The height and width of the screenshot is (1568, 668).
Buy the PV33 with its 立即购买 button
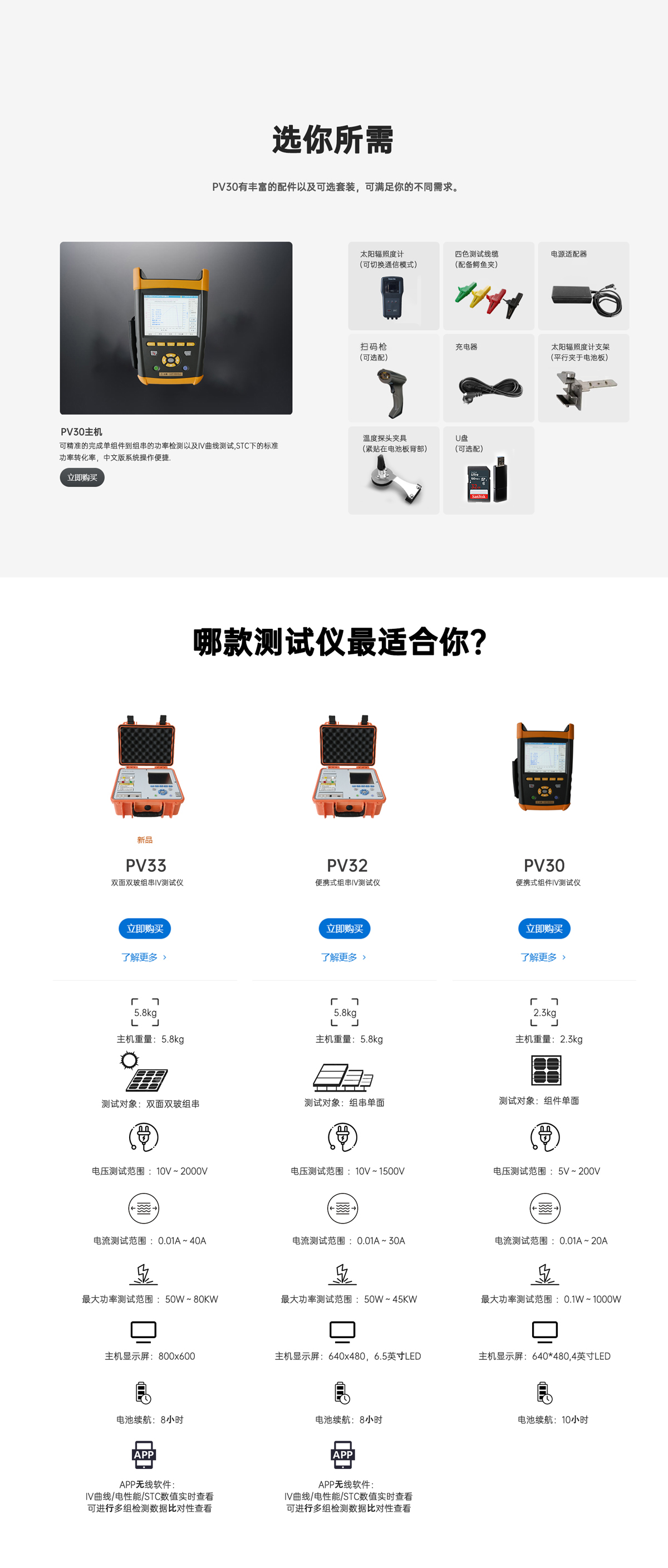(x=145, y=928)
